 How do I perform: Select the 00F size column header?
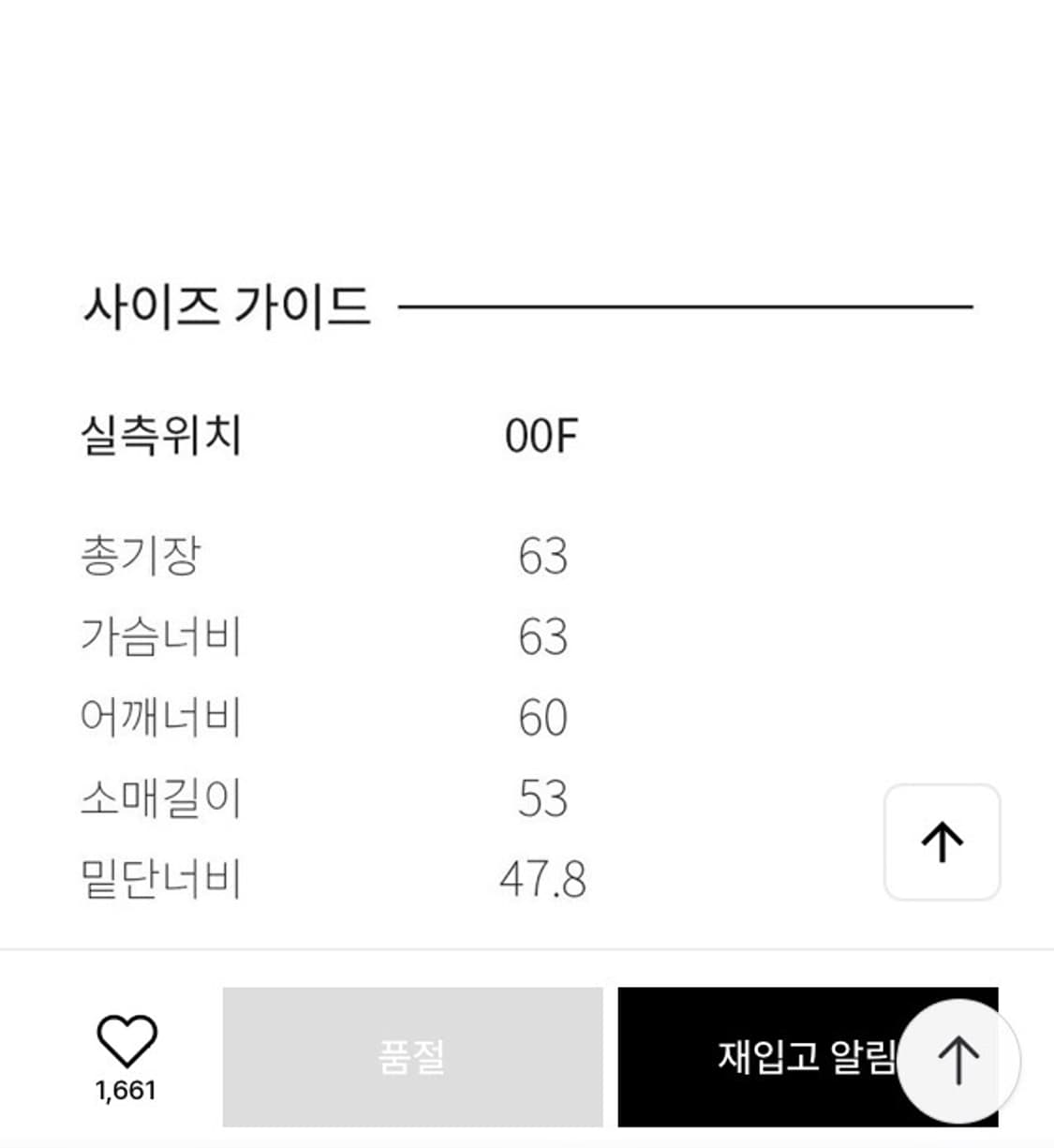pyautogui.click(x=542, y=433)
